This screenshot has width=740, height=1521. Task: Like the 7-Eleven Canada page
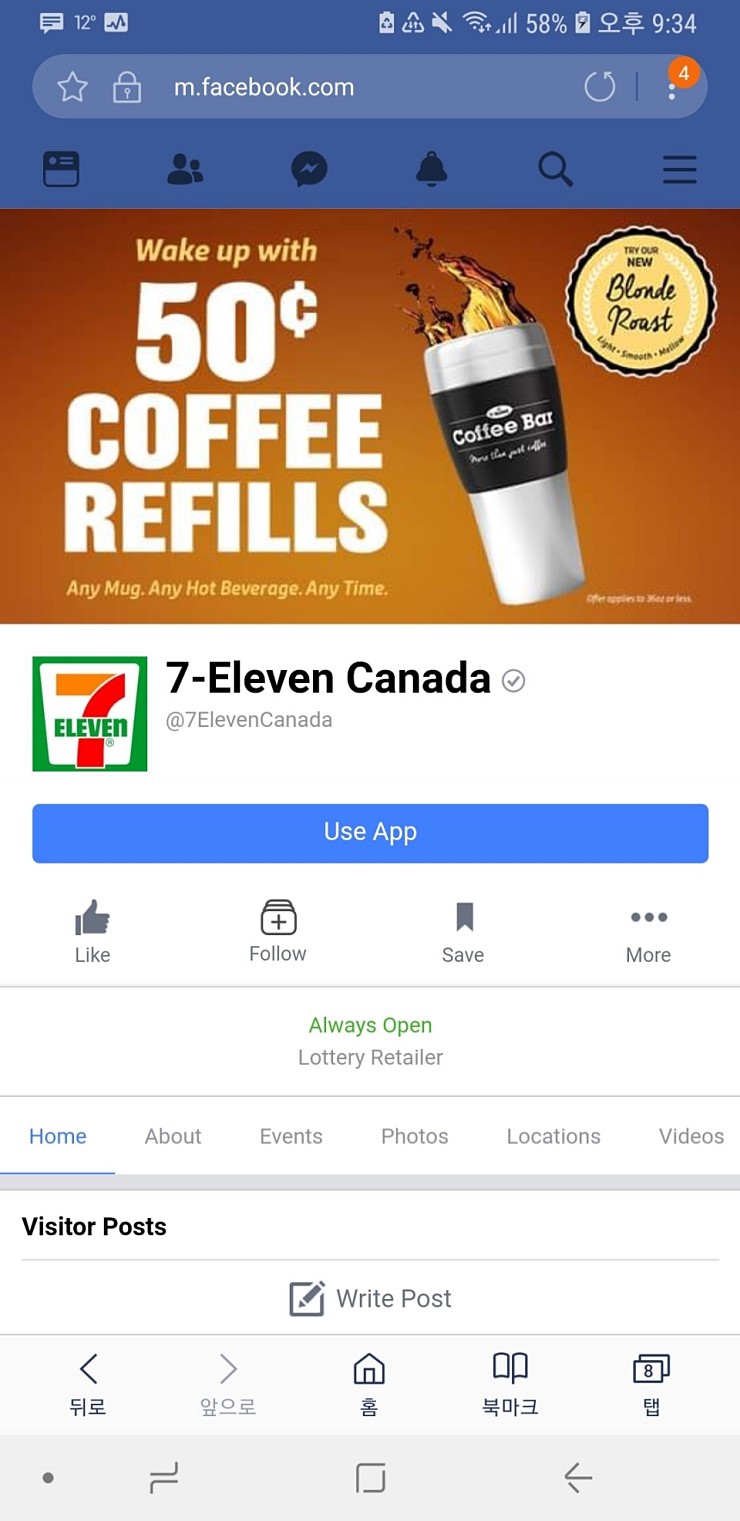pos(92,931)
